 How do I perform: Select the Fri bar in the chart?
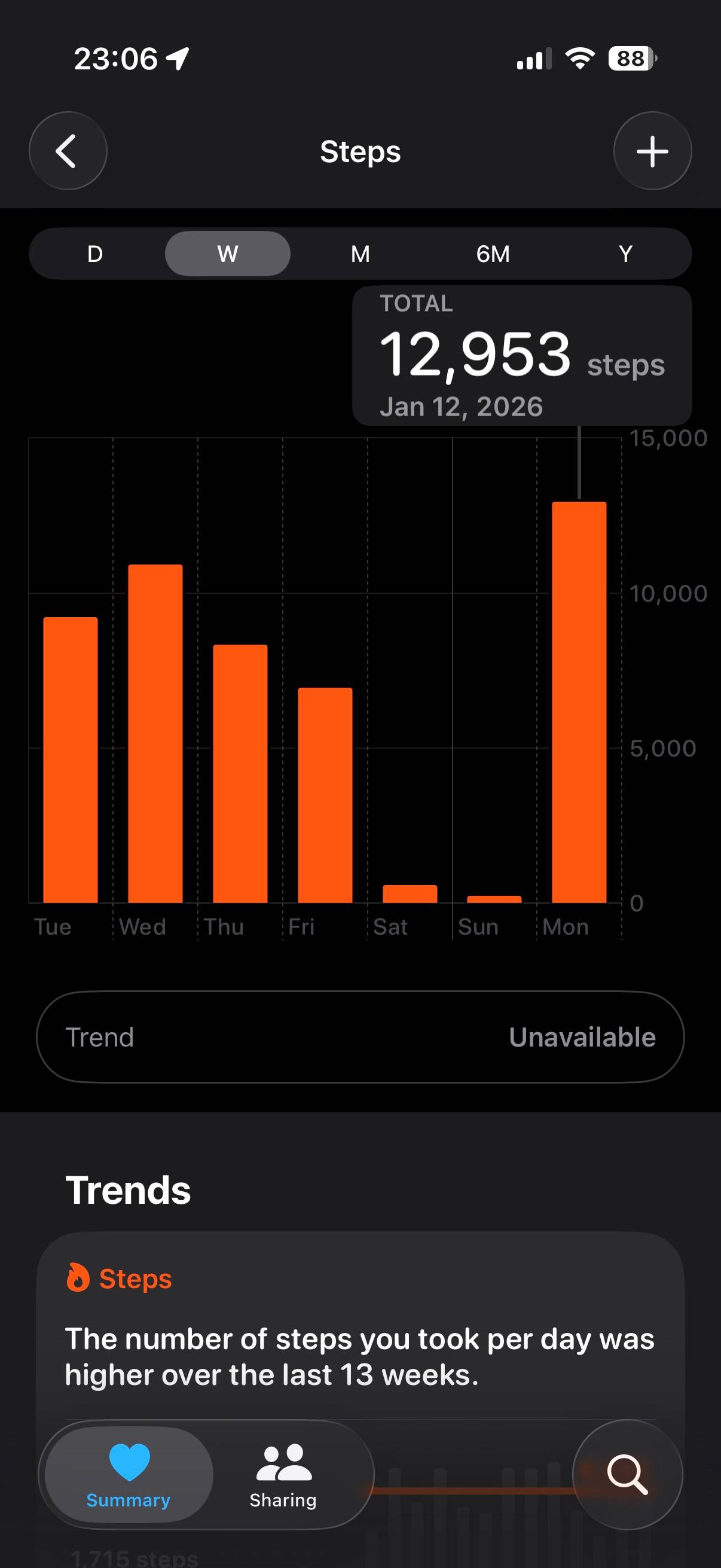click(325, 795)
